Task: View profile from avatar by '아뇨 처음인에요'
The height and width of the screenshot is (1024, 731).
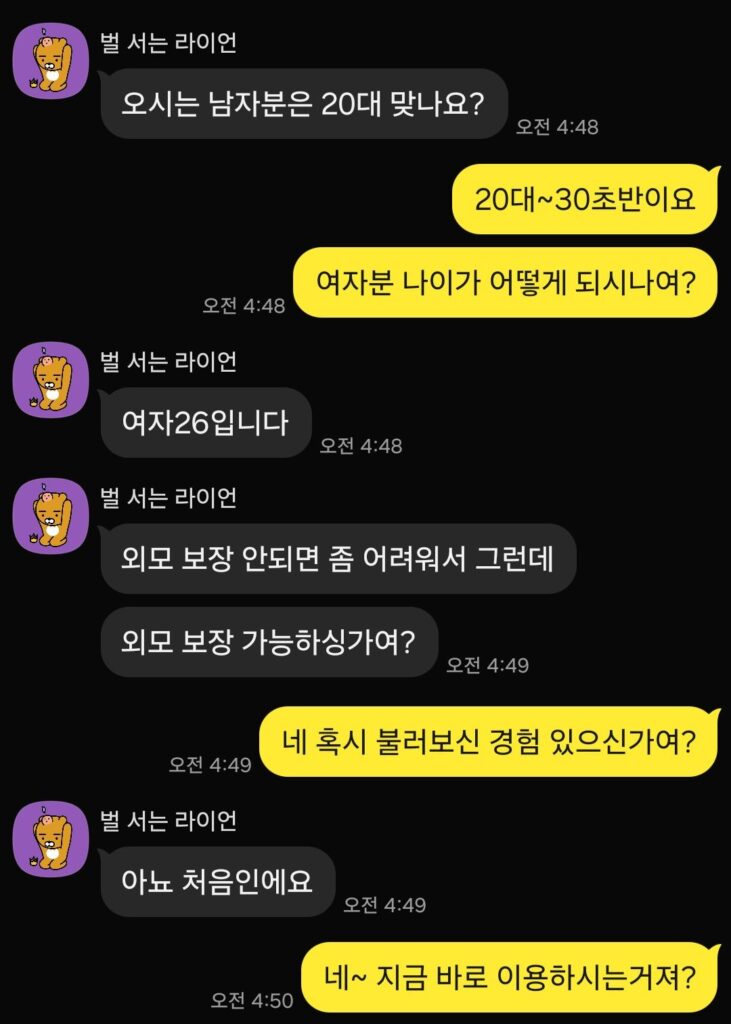Action: point(50,840)
